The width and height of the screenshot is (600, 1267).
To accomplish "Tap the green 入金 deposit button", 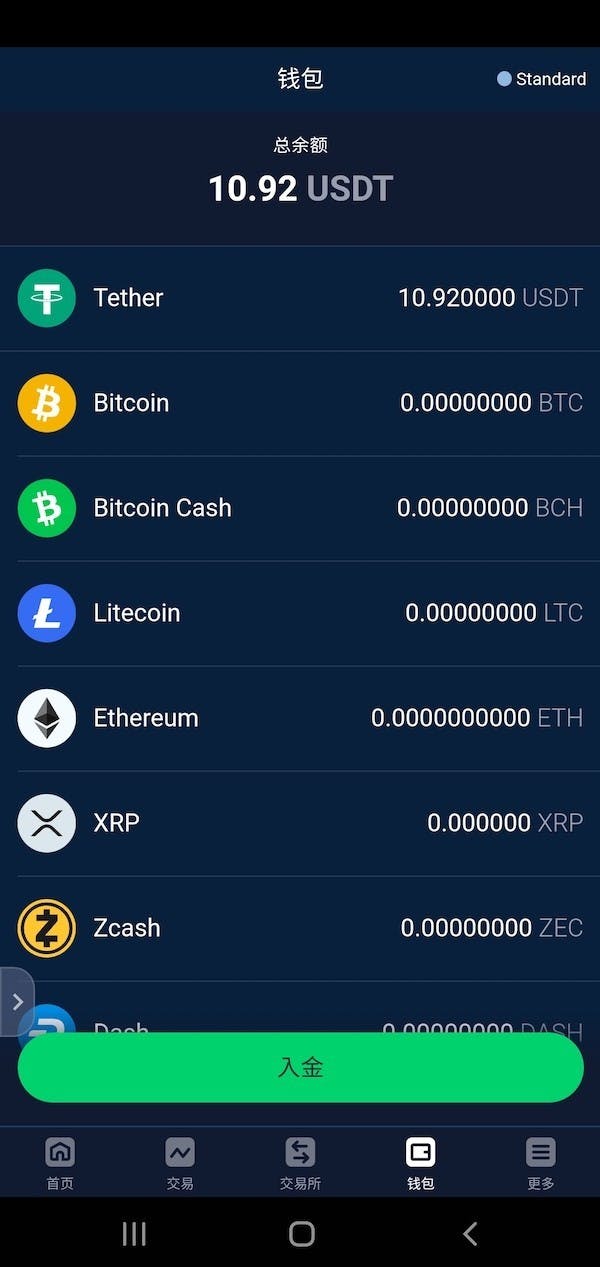I will coord(300,1067).
